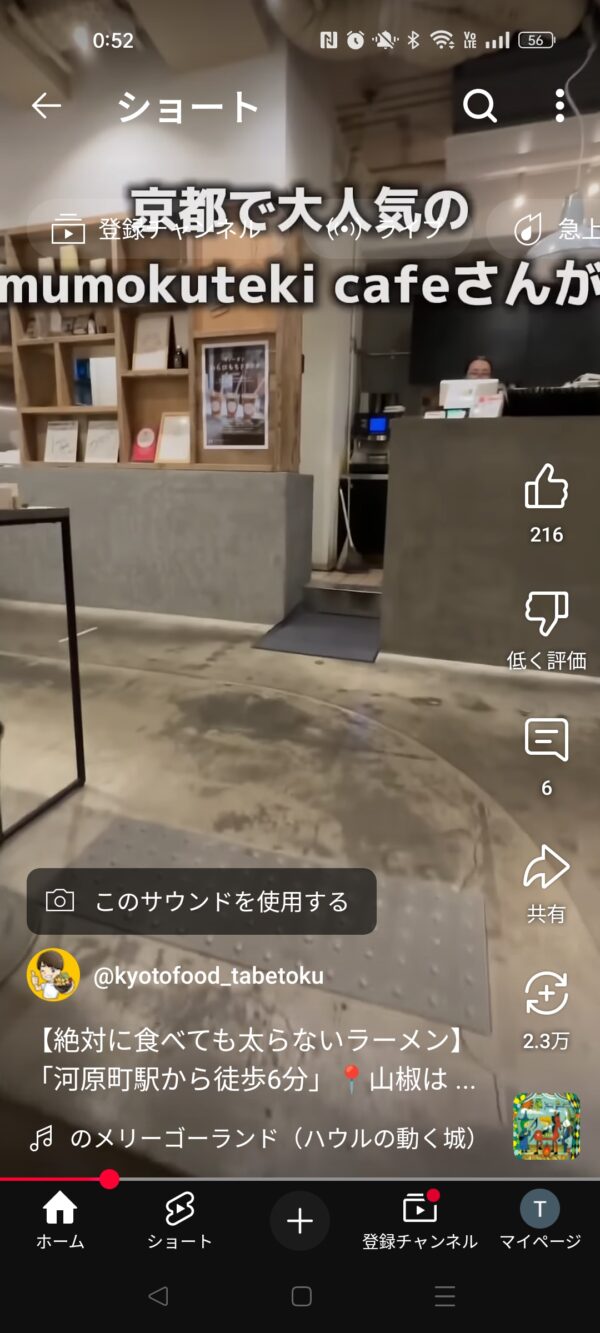This screenshot has height=1333, width=600.
Task: Remix this Short
Action: point(546,995)
